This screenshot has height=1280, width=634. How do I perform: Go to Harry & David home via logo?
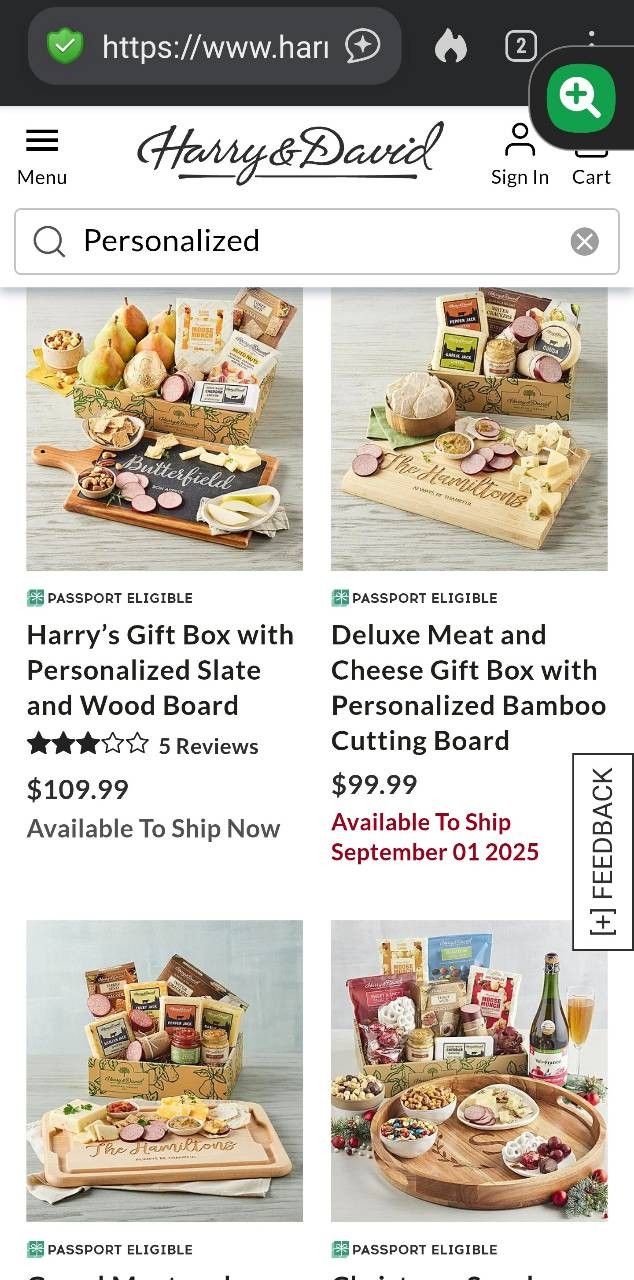tap(290, 153)
